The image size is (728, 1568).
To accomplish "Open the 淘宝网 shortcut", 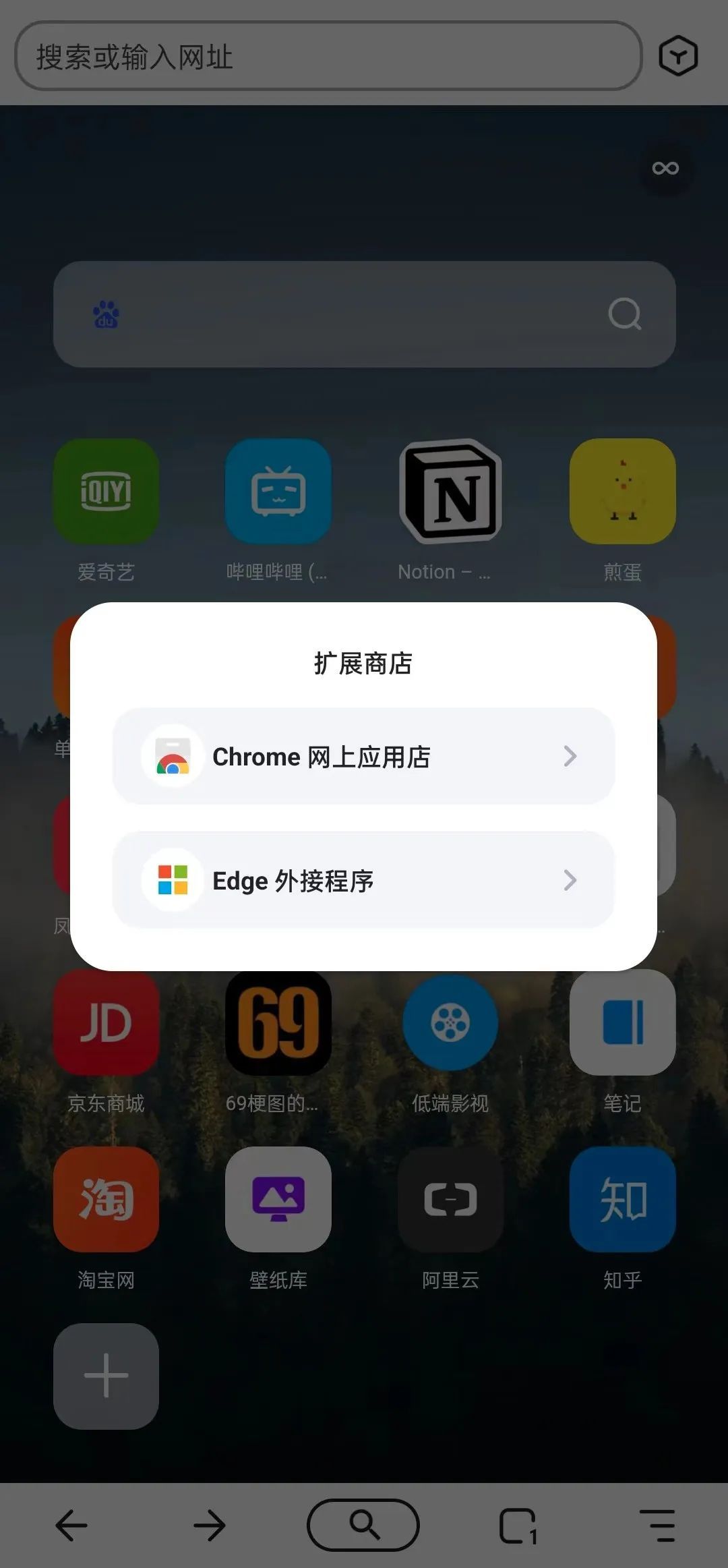I will coord(106,1200).
